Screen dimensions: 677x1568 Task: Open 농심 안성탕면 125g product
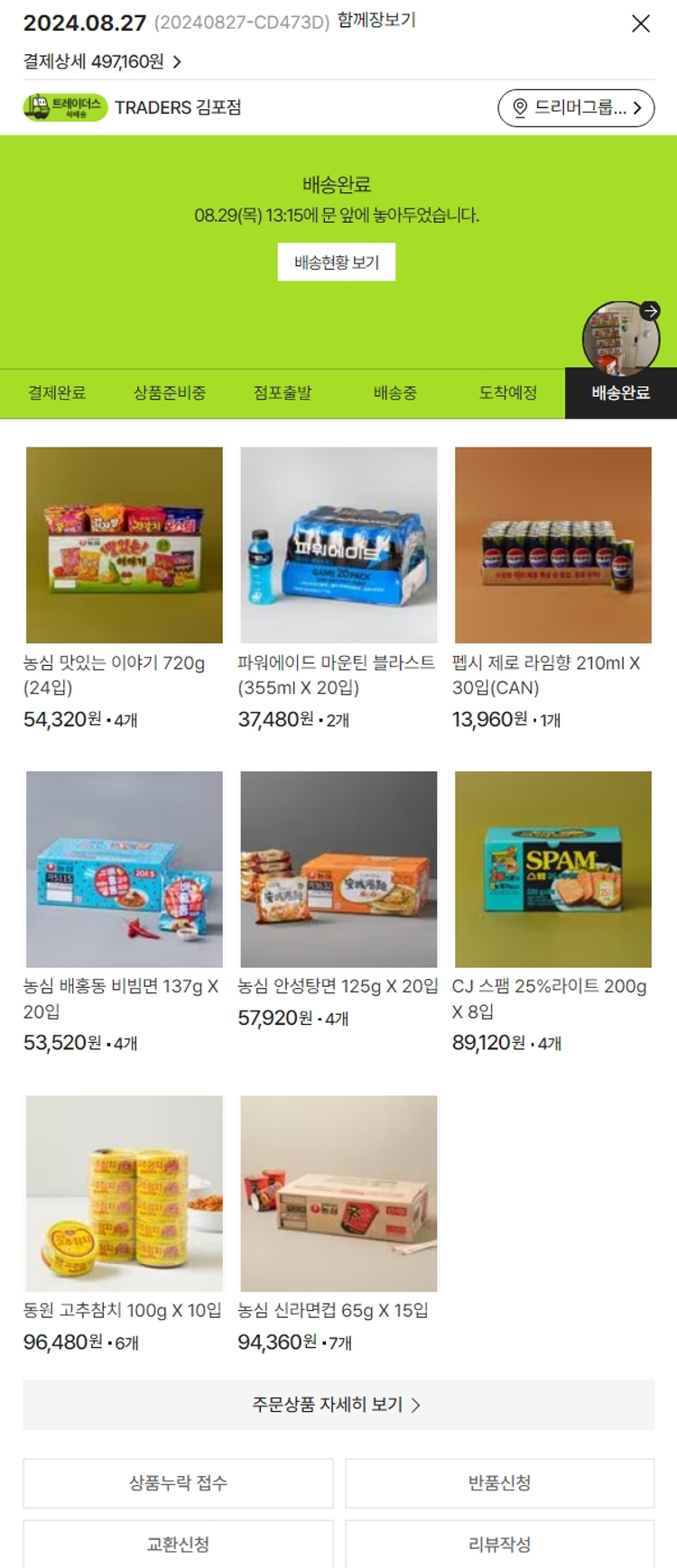click(338, 869)
